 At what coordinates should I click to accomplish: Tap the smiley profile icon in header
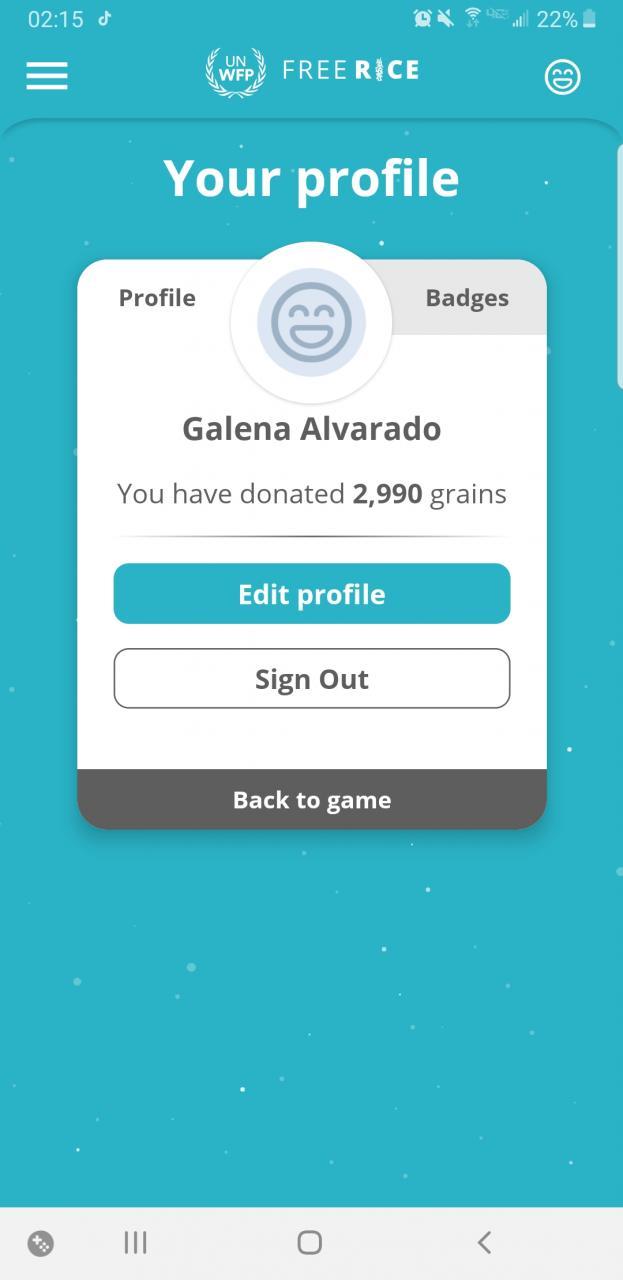pos(562,77)
